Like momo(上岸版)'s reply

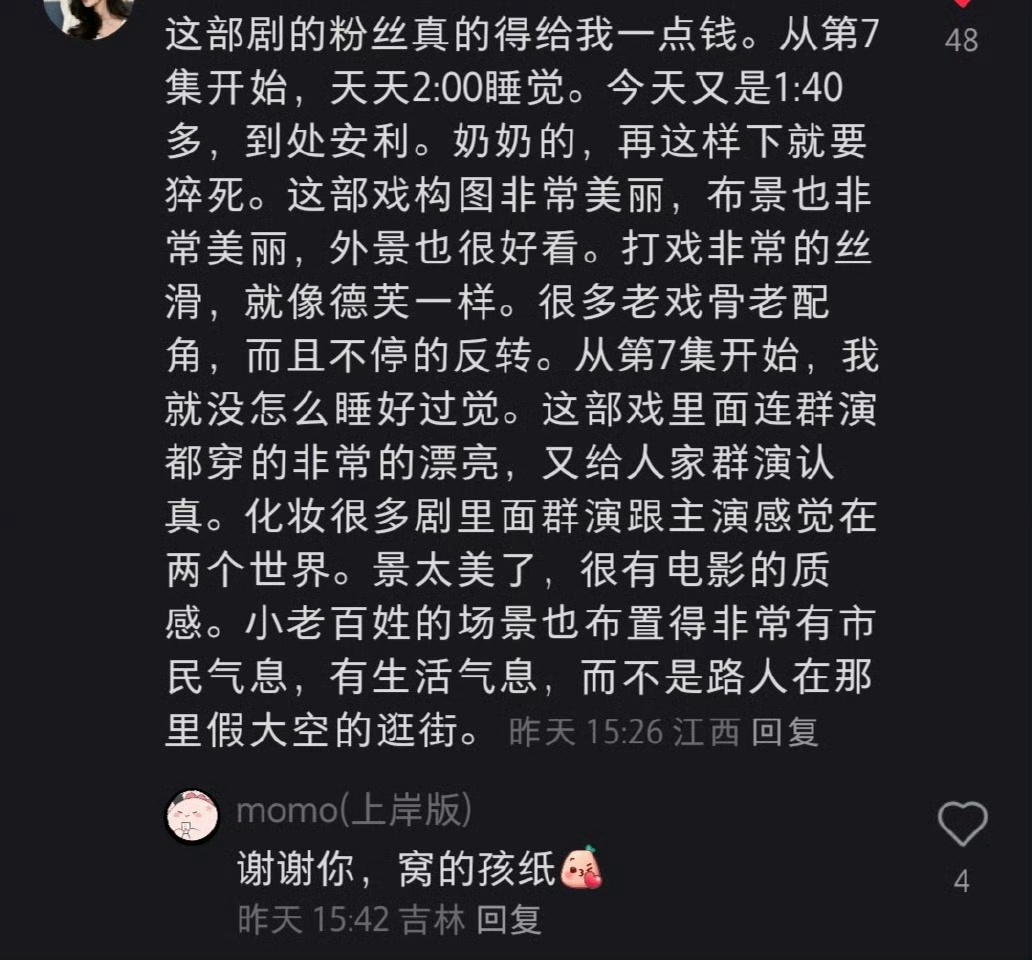tap(961, 825)
